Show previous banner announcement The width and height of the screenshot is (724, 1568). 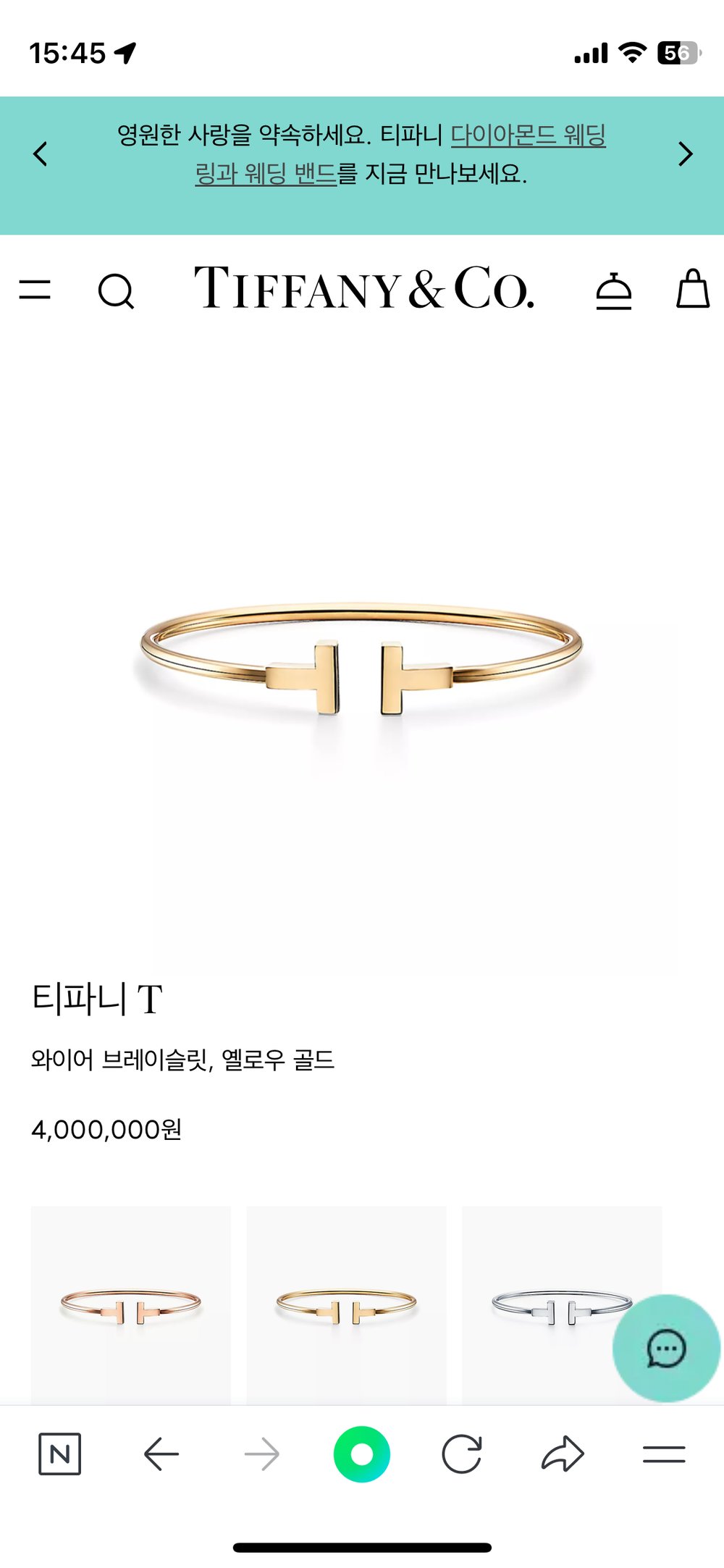(41, 154)
